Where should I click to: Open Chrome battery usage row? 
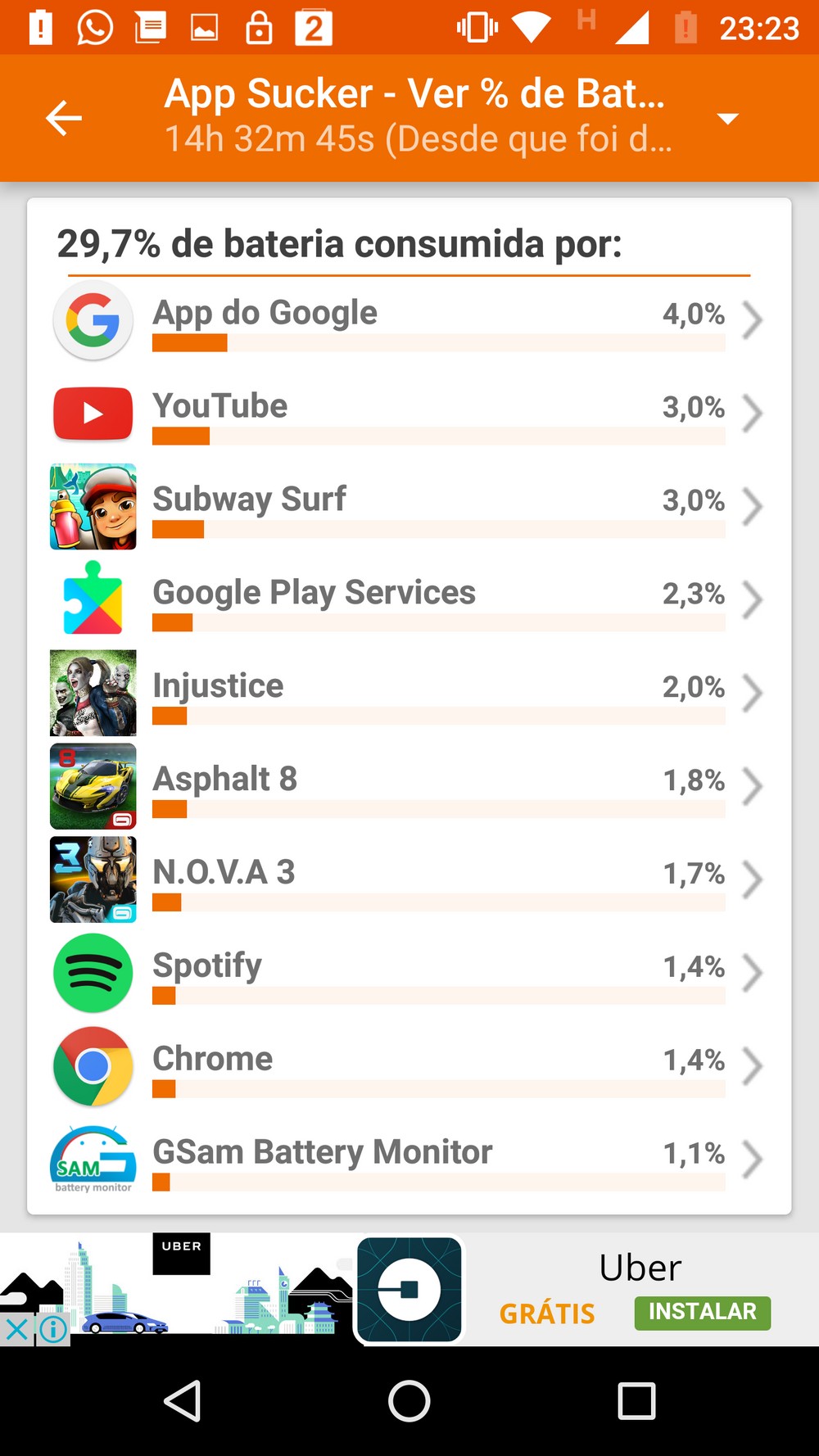coord(409,1067)
